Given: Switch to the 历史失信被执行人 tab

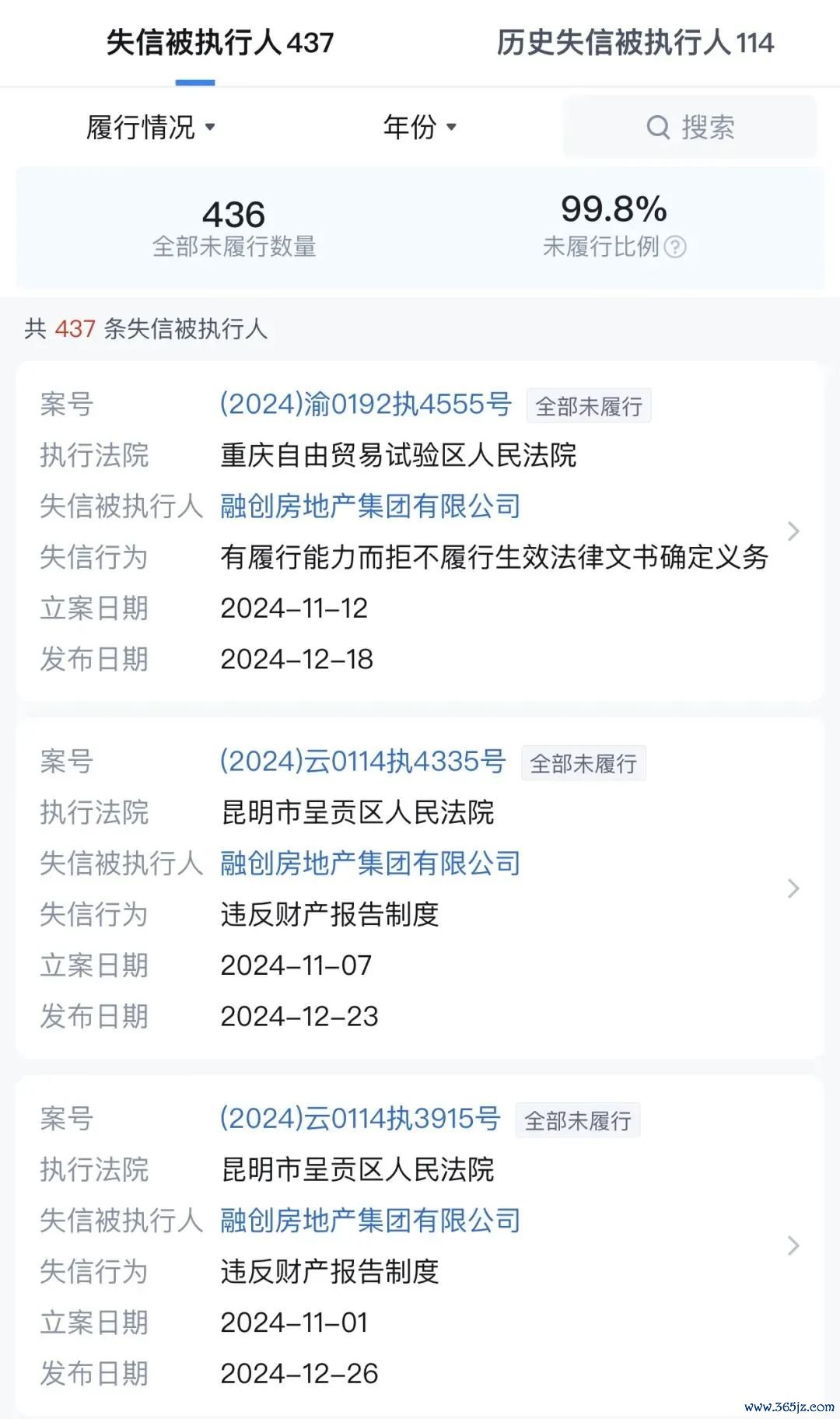Looking at the screenshot, I should 635,43.
